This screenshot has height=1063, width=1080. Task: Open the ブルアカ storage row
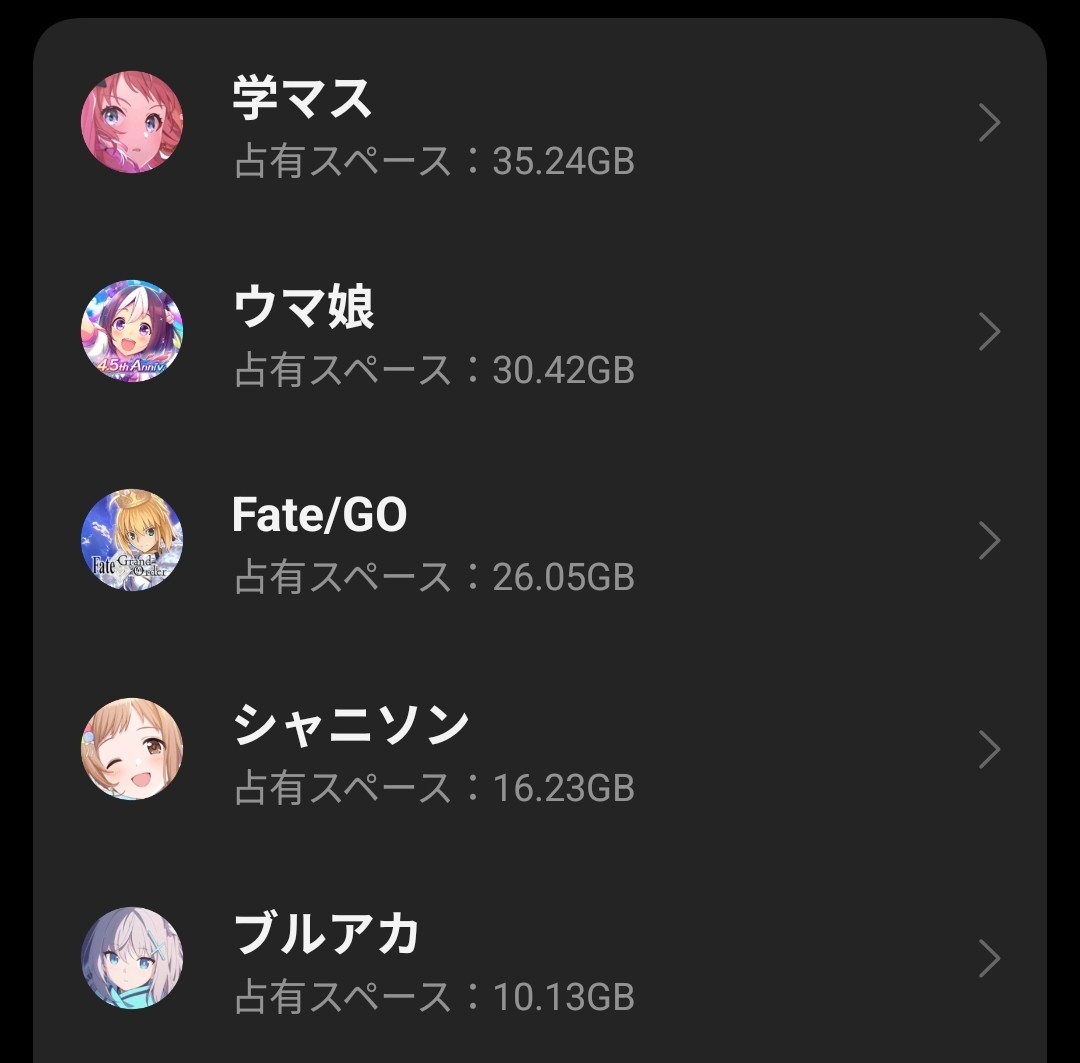540,959
